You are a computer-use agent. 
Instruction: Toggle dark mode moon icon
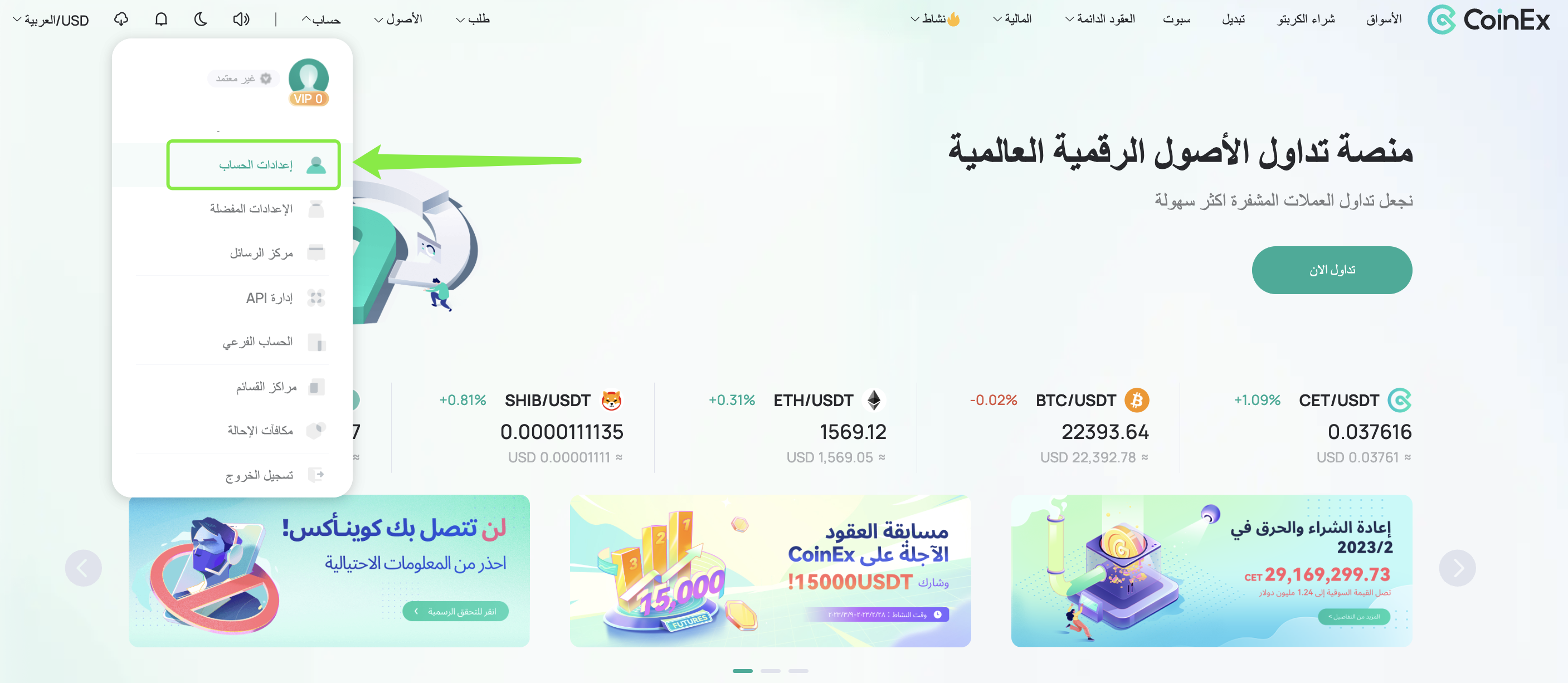click(201, 19)
